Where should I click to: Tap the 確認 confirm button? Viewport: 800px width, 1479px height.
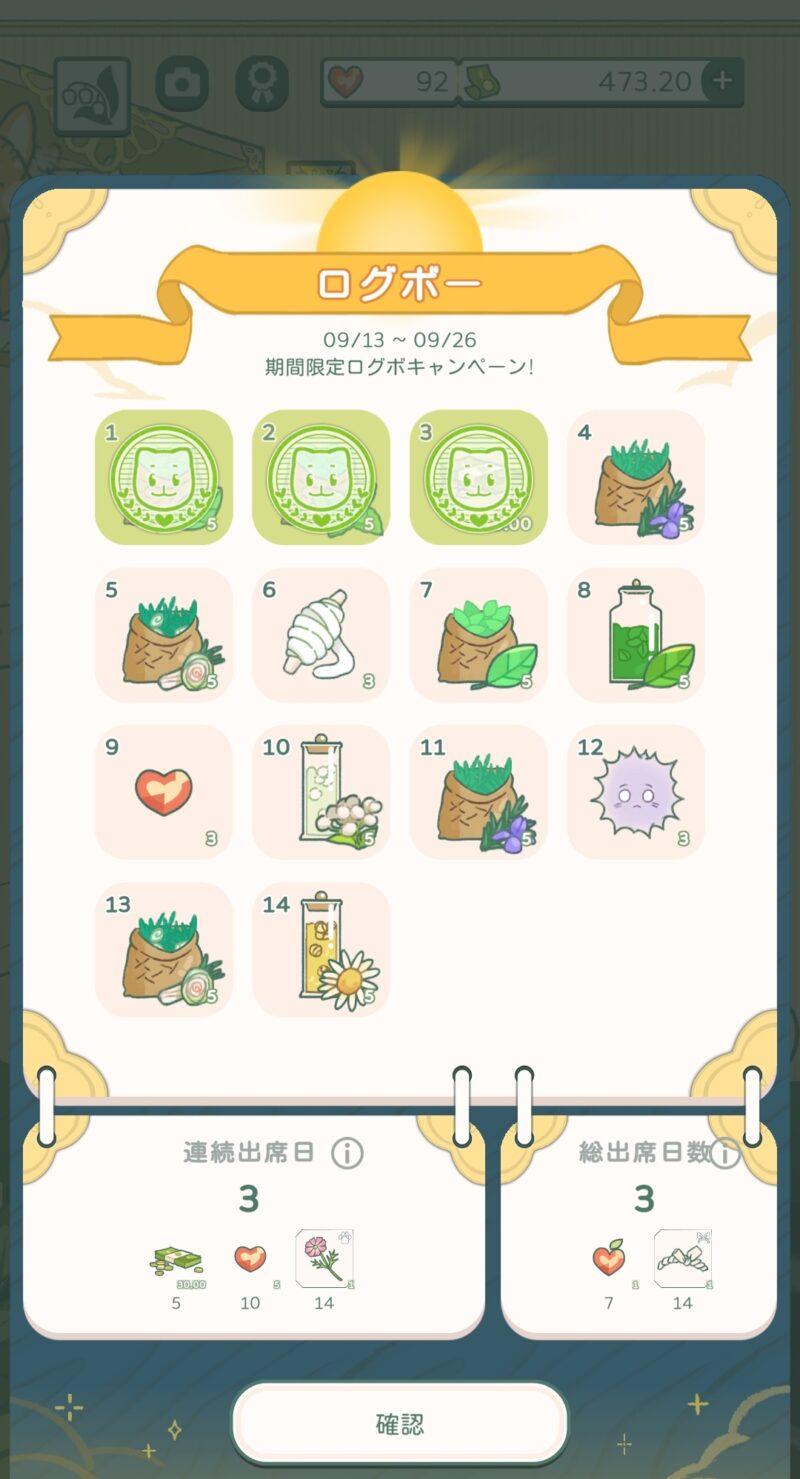(400, 1424)
